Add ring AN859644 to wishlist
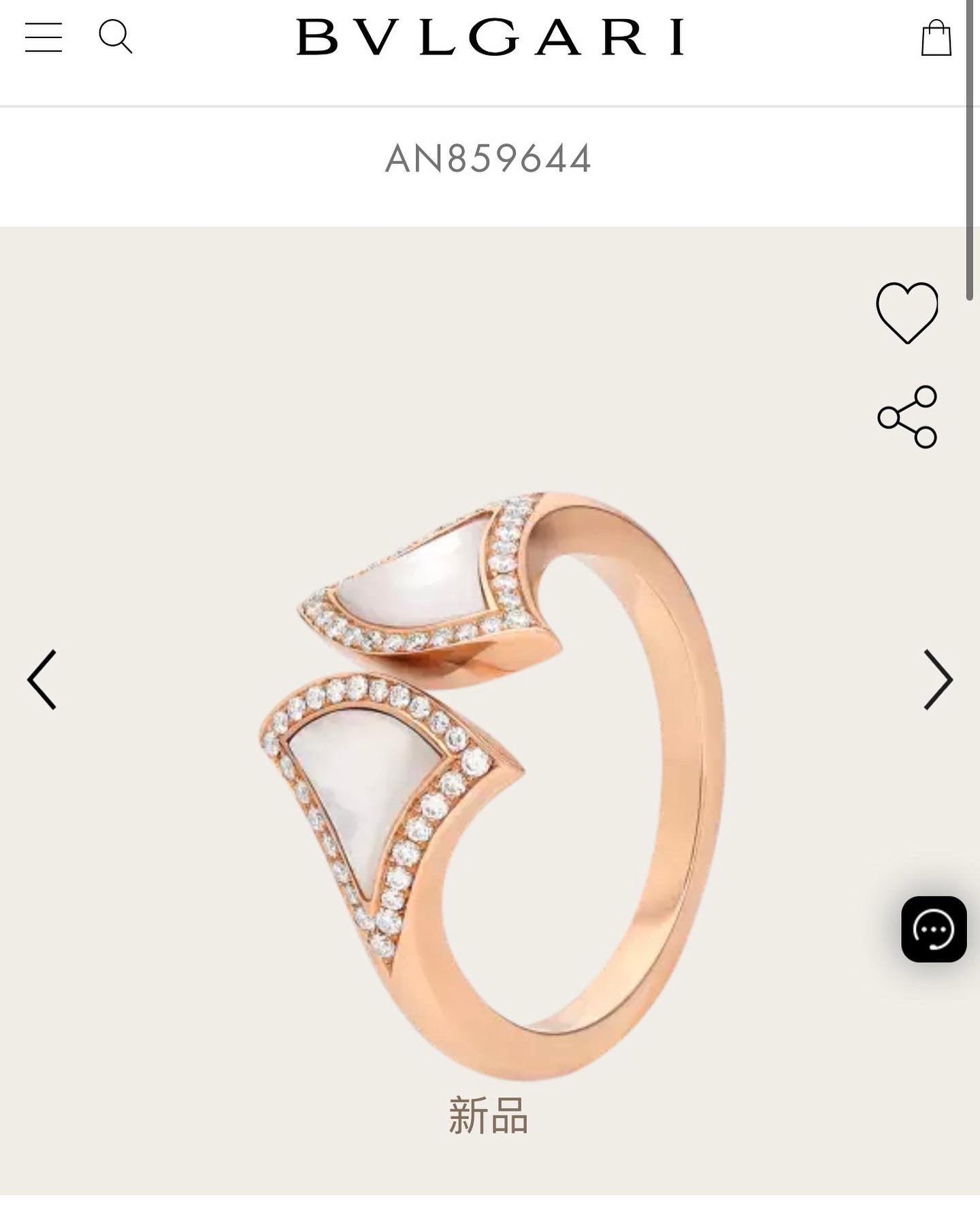 point(906,312)
